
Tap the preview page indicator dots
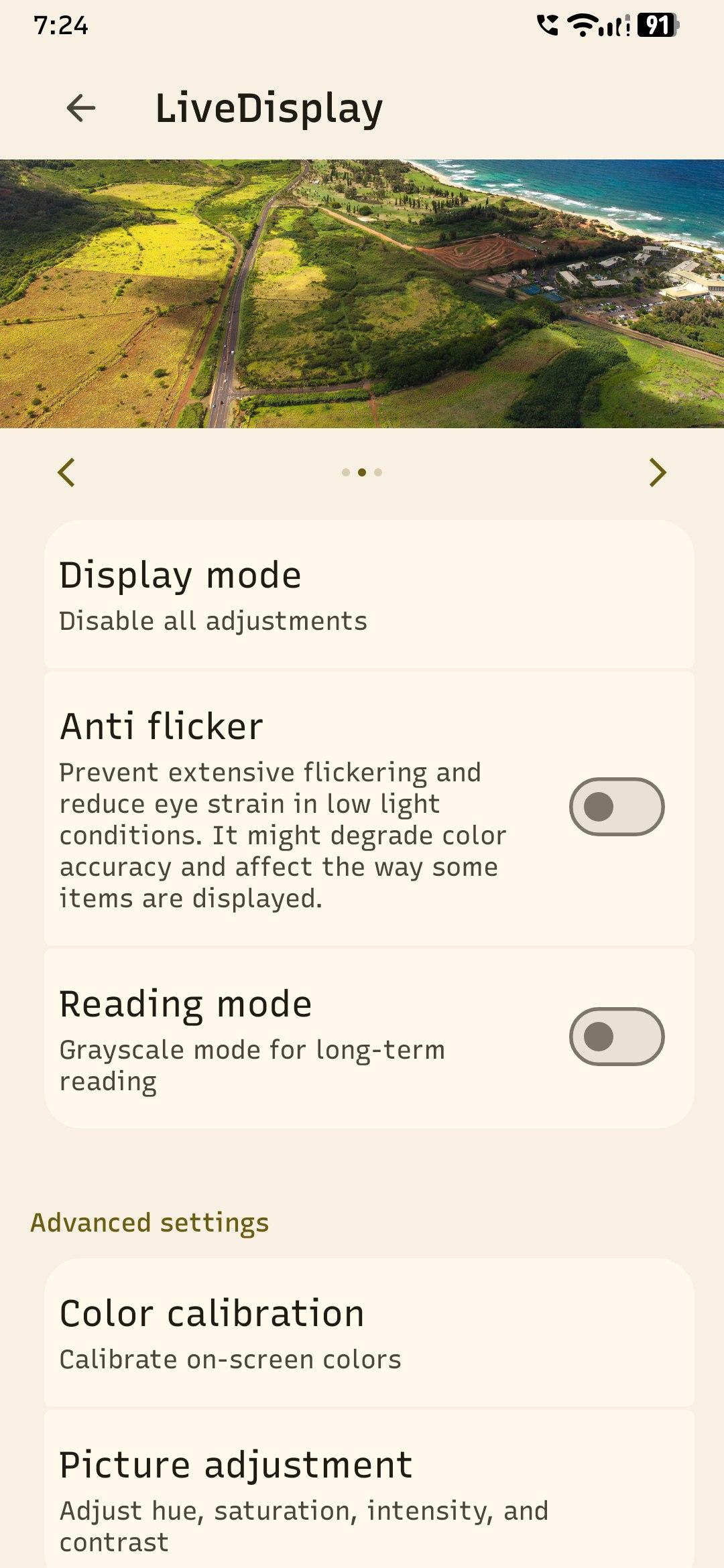(362, 472)
